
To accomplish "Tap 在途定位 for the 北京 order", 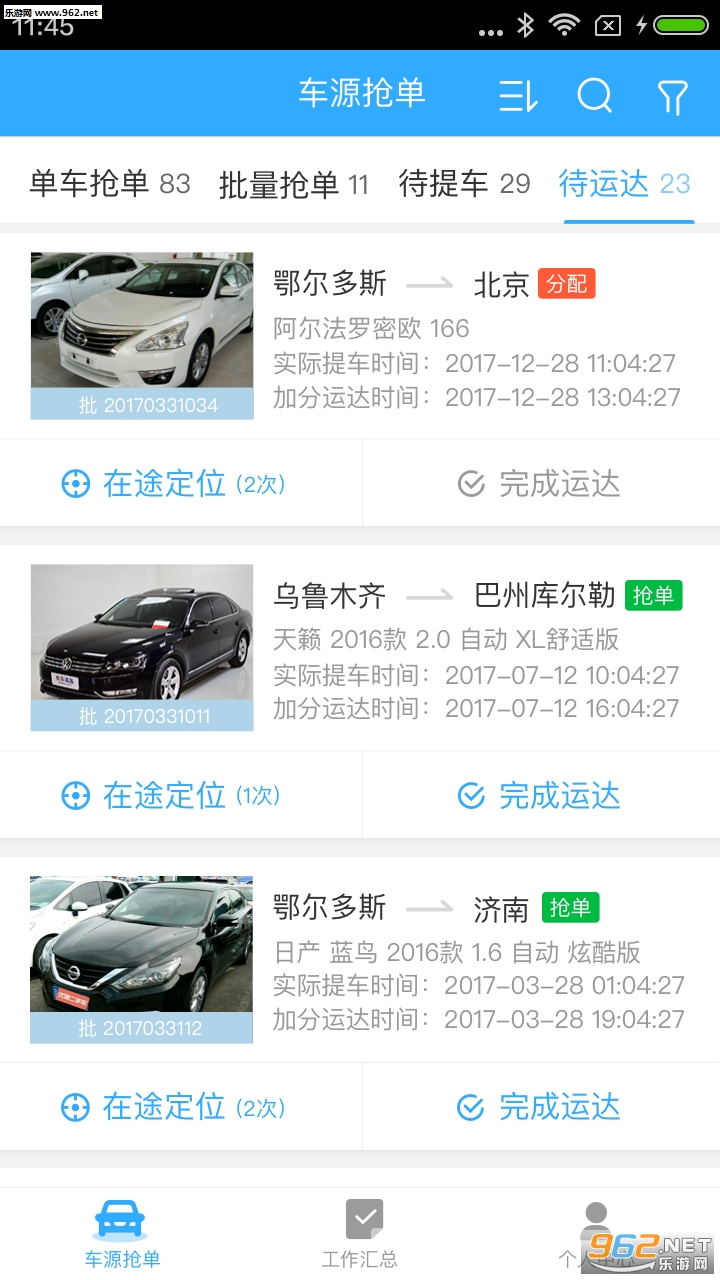I will click(x=174, y=484).
